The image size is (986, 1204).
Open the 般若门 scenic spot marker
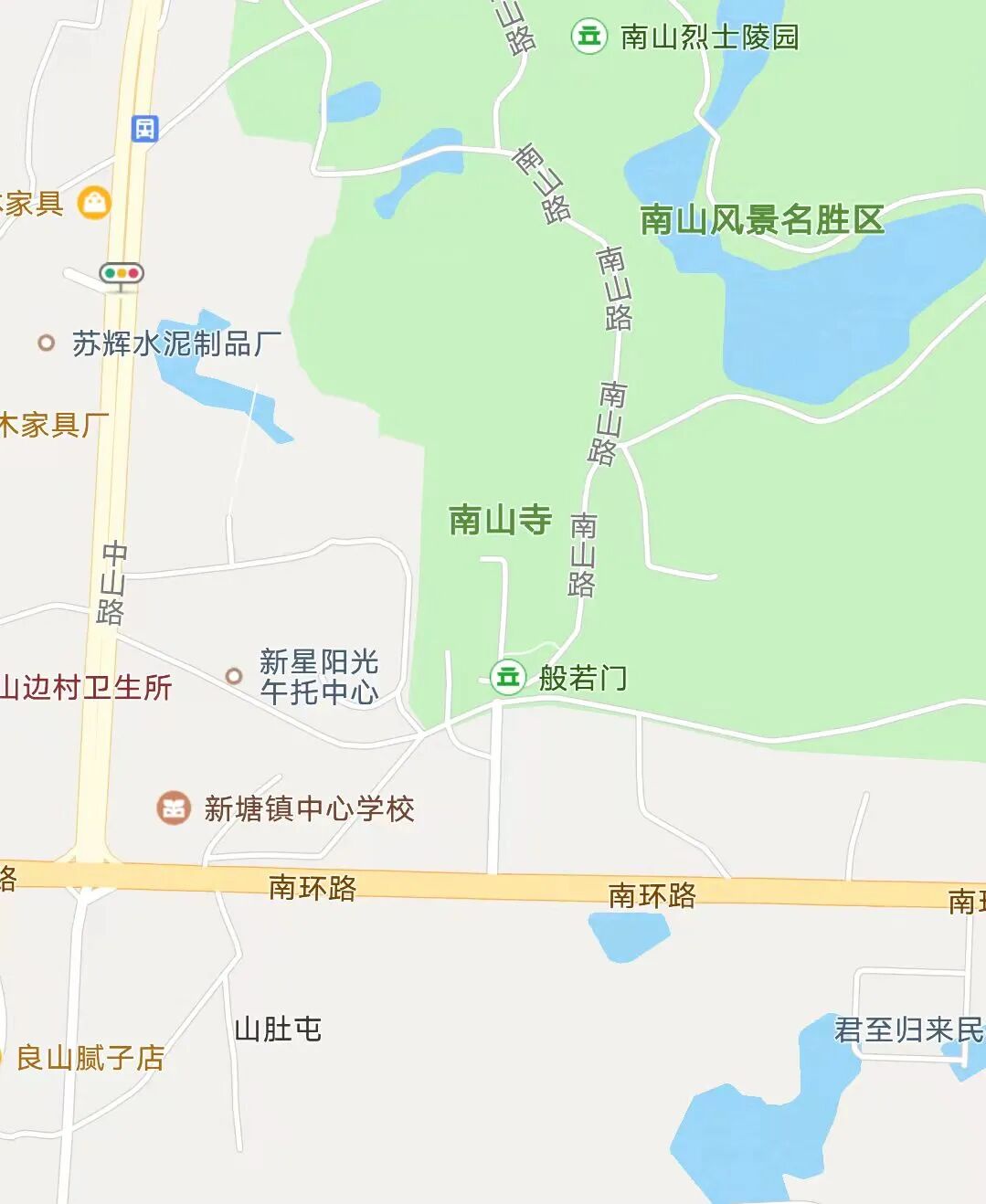[507, 677]
